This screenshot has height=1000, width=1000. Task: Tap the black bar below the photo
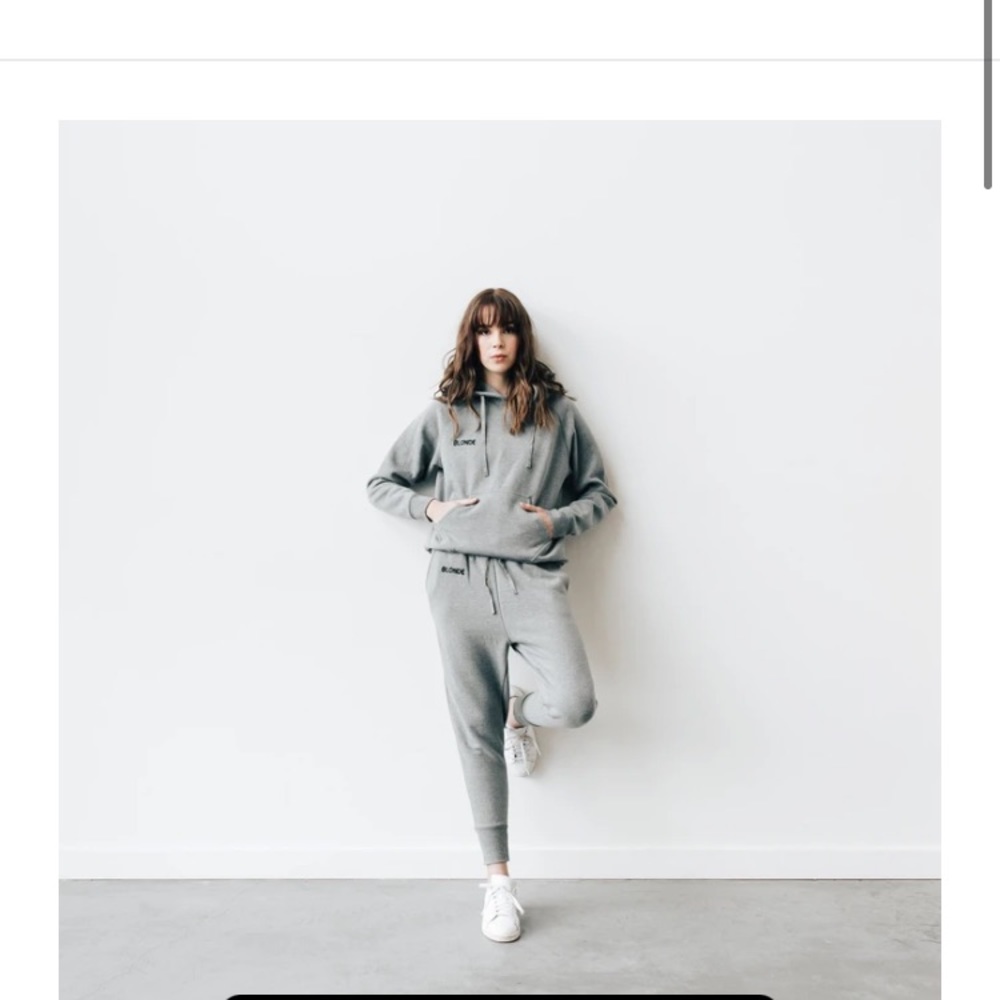(x=499, y=997)
